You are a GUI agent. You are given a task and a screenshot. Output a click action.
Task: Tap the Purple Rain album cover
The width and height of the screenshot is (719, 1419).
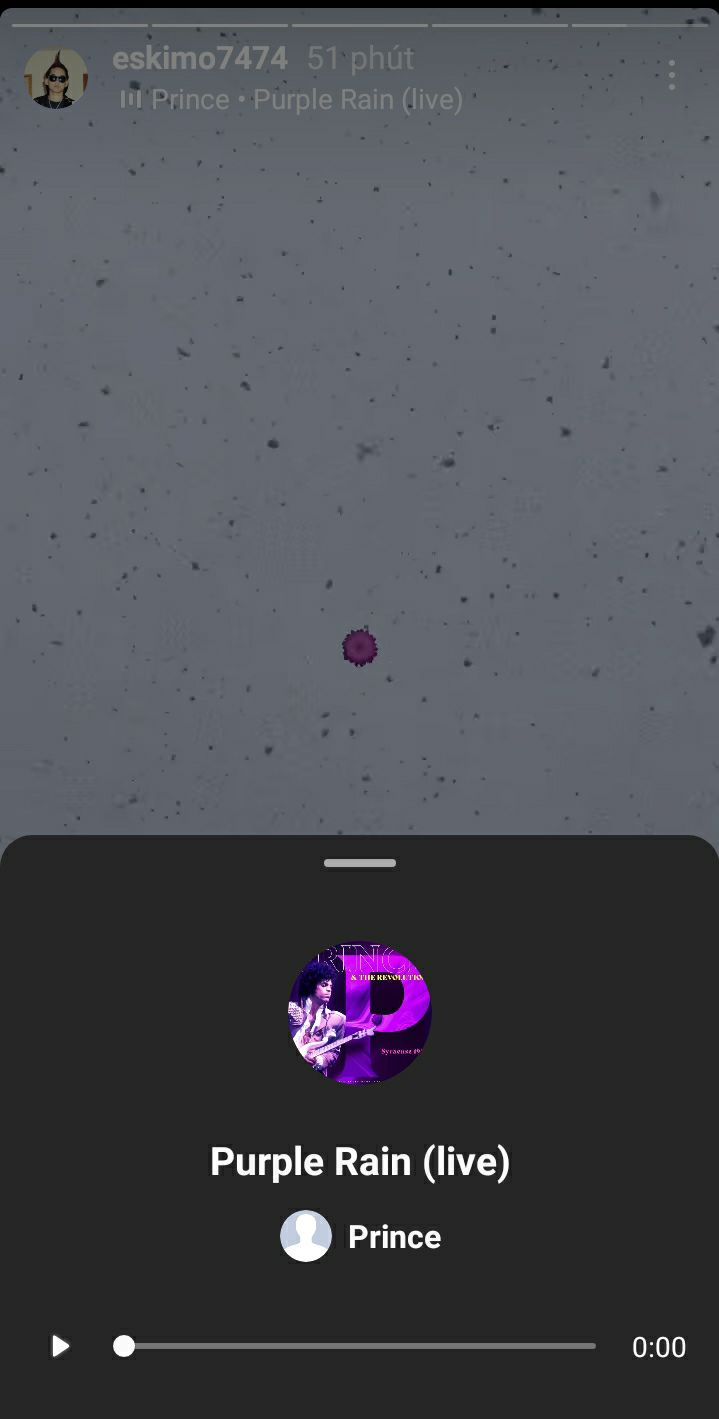tap(360, 1012)
